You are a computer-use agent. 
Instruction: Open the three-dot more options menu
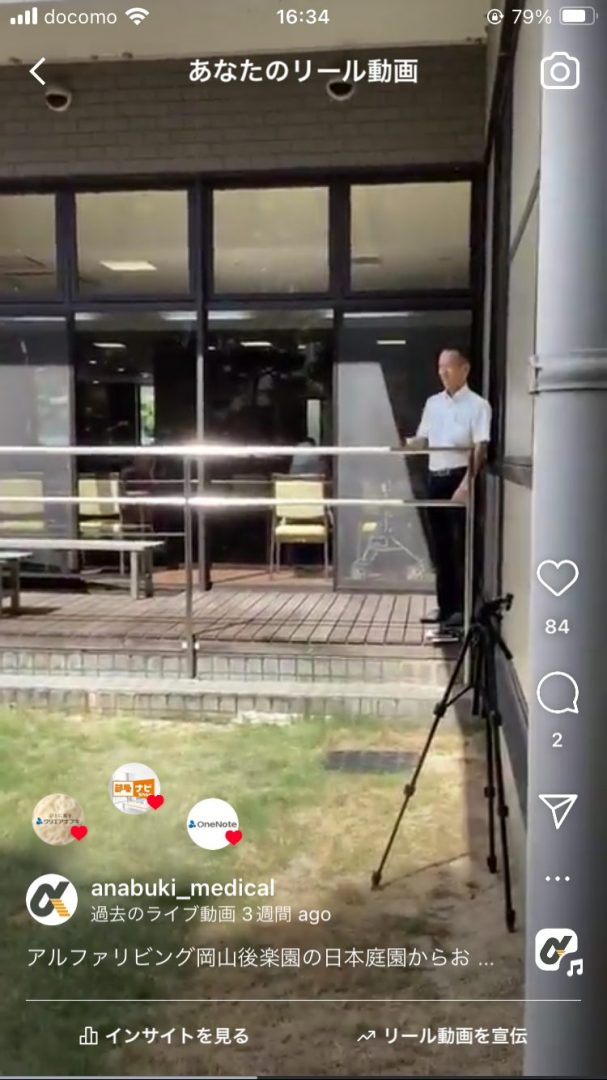click(557, 879)
